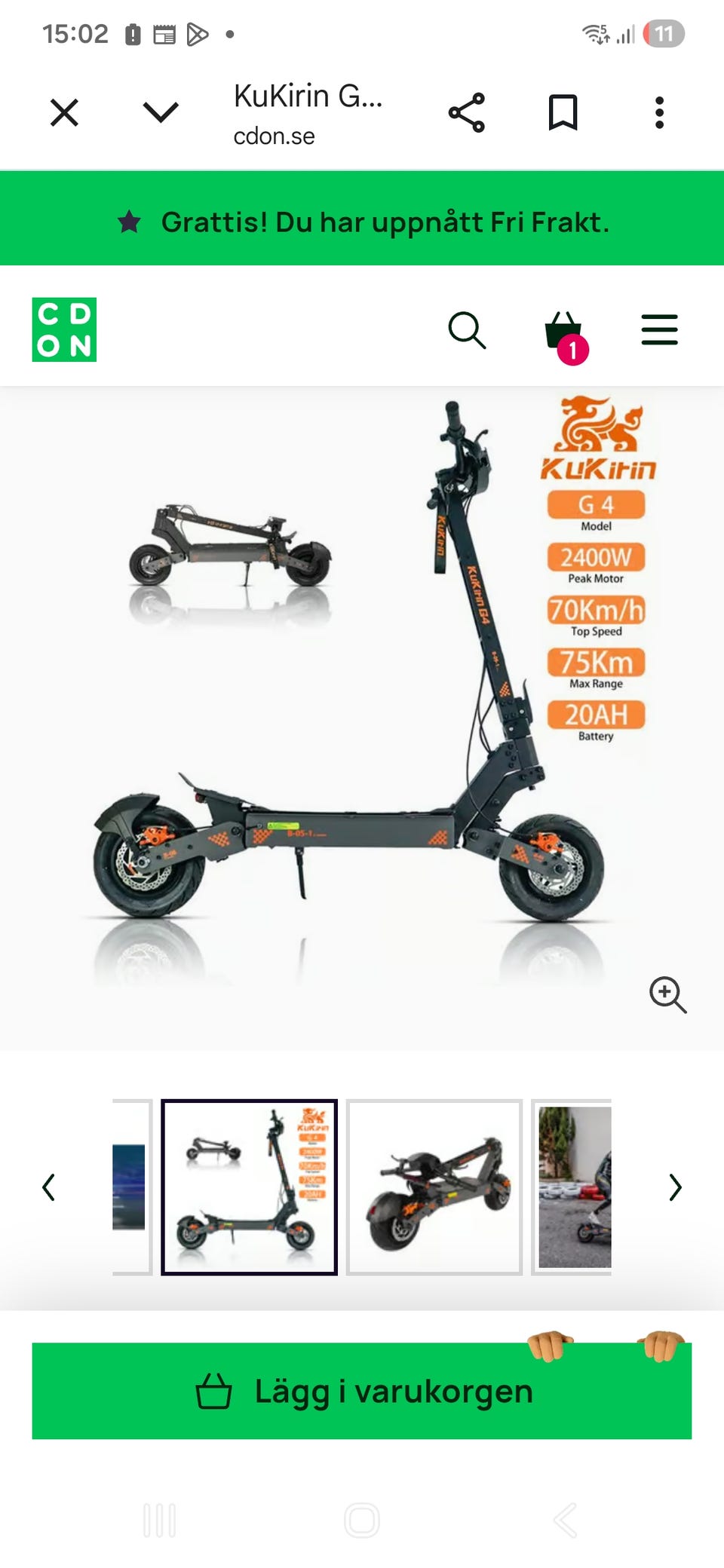This screenshot has width=724, height=1568.
Task: Select the outdoor street photo thumbnail
Action: [x=572, y=1187]
